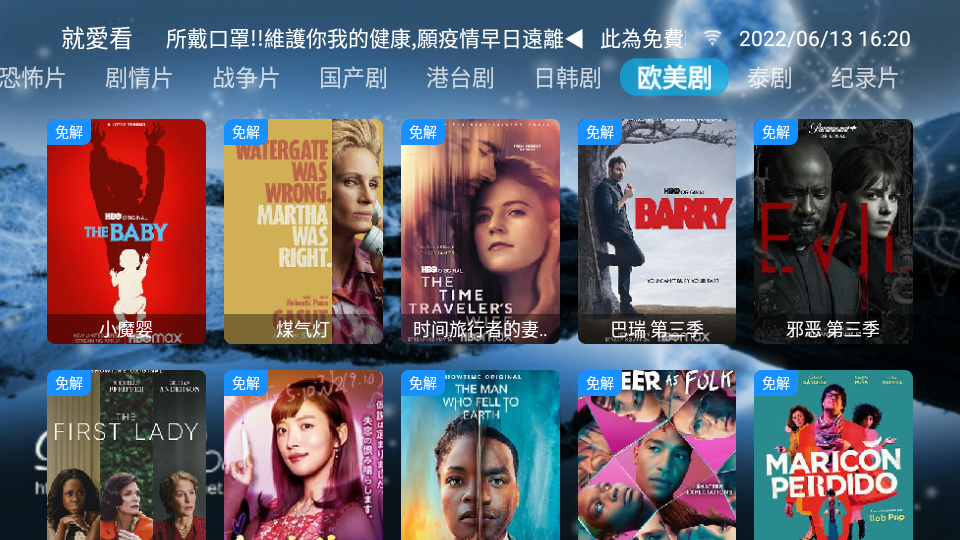This screenshot has height=540, width=960.
Task: Switch to the 泰剧 tab
Action: click(769, 78)
